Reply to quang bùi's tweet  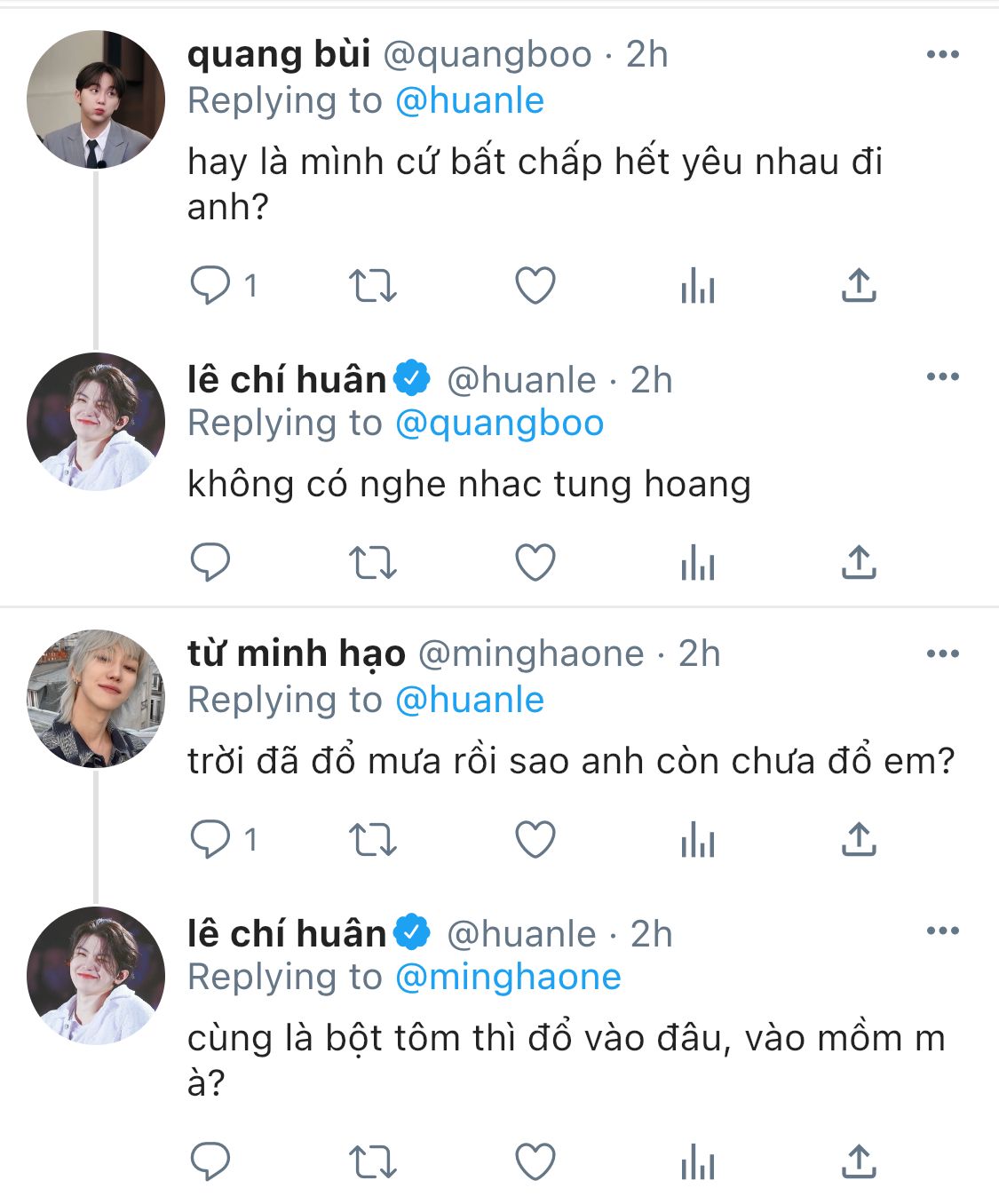point(210,286)
